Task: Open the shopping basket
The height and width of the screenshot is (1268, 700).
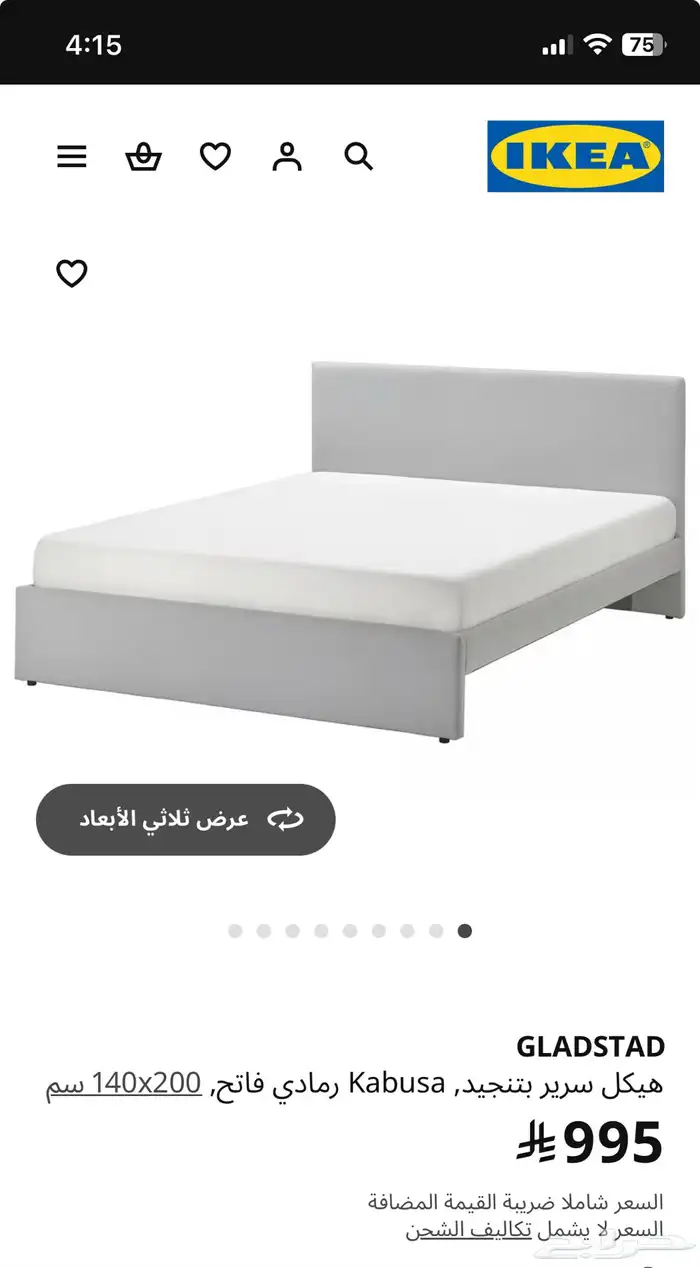Action: pos(143,157)
